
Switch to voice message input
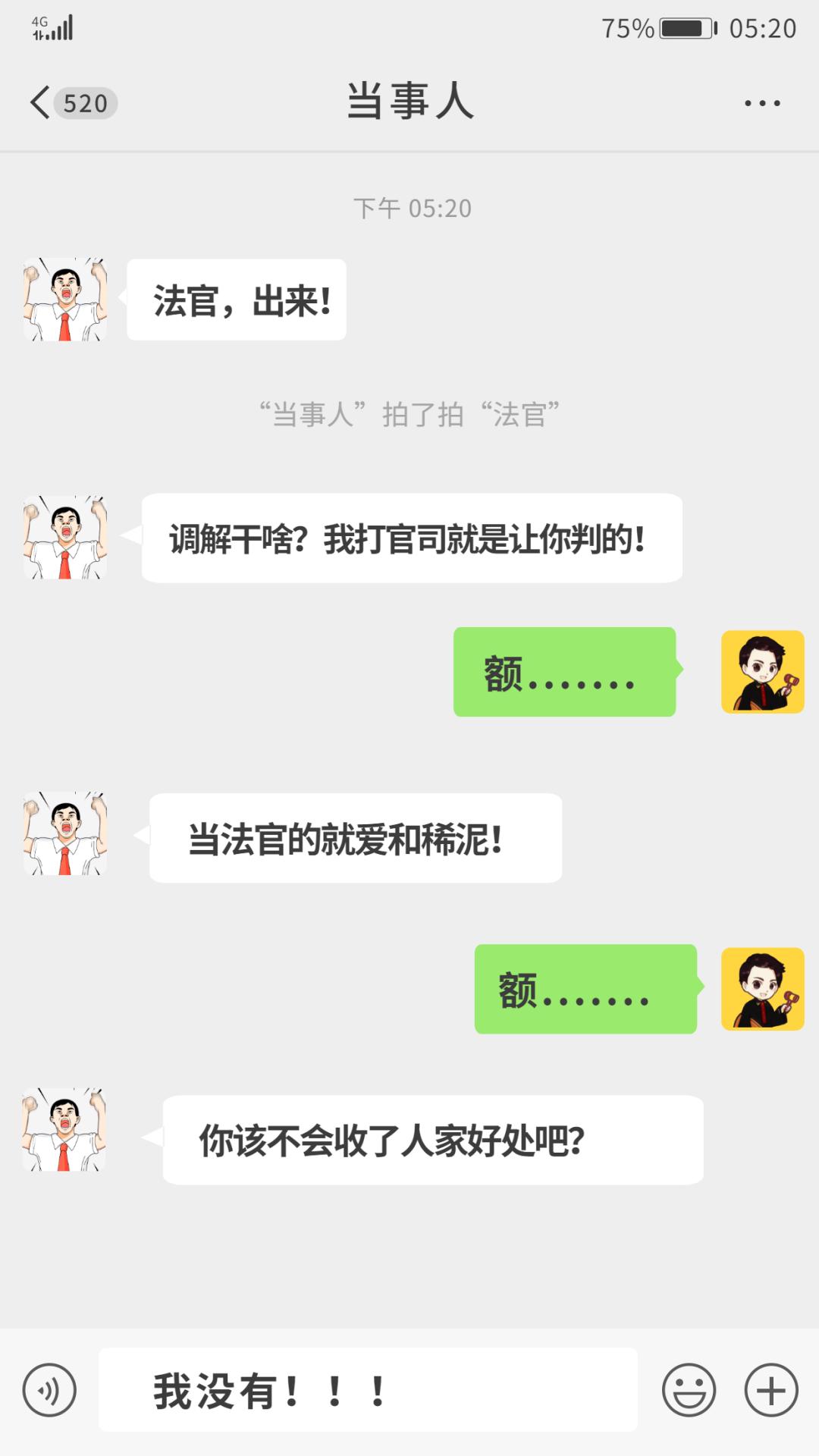[x=49, y=1390]
